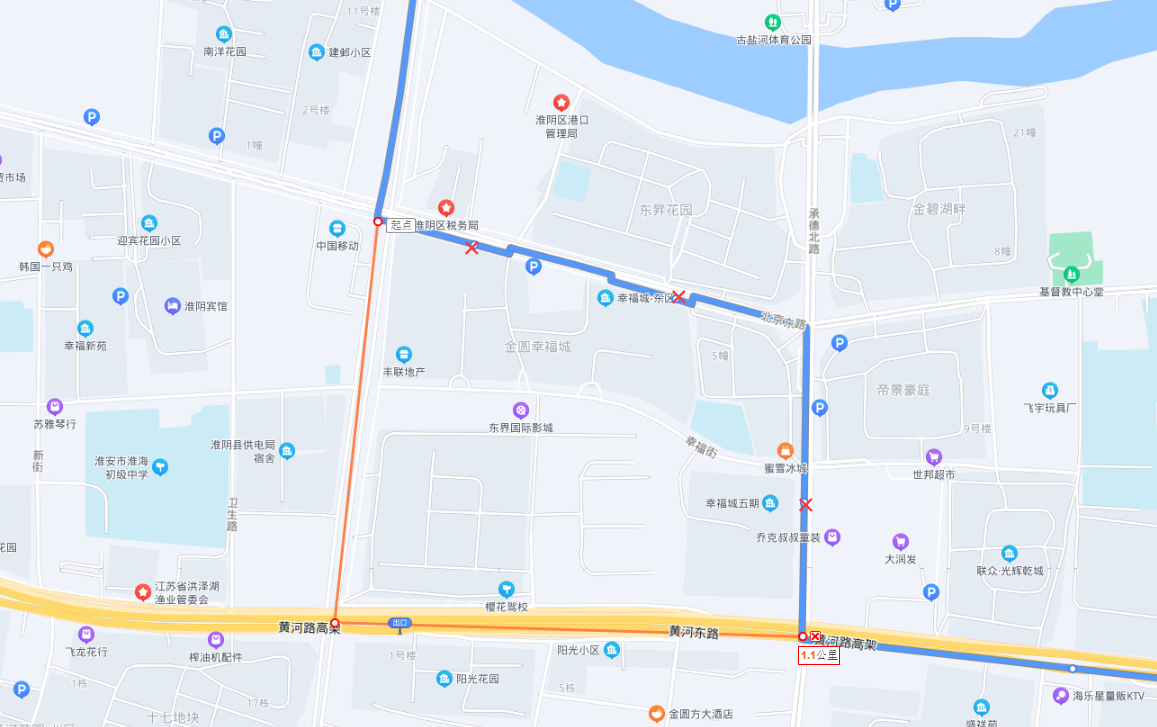This screenshot has height=727, width=1157.
Task: Open the 淮阴区税务局 government marker
Action: (x=446, y=207)
